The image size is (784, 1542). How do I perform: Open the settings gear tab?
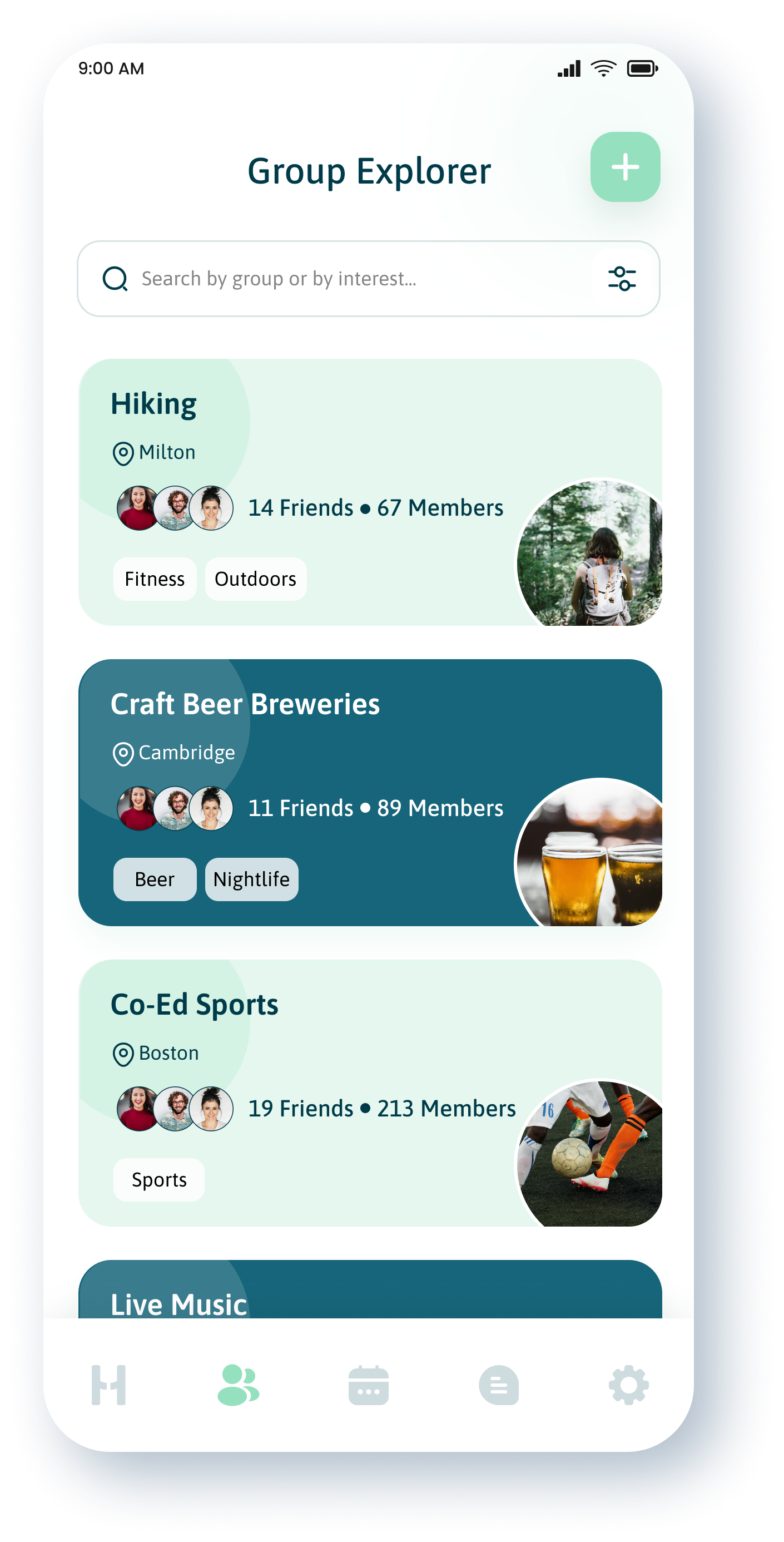(x=628, y=1385)
